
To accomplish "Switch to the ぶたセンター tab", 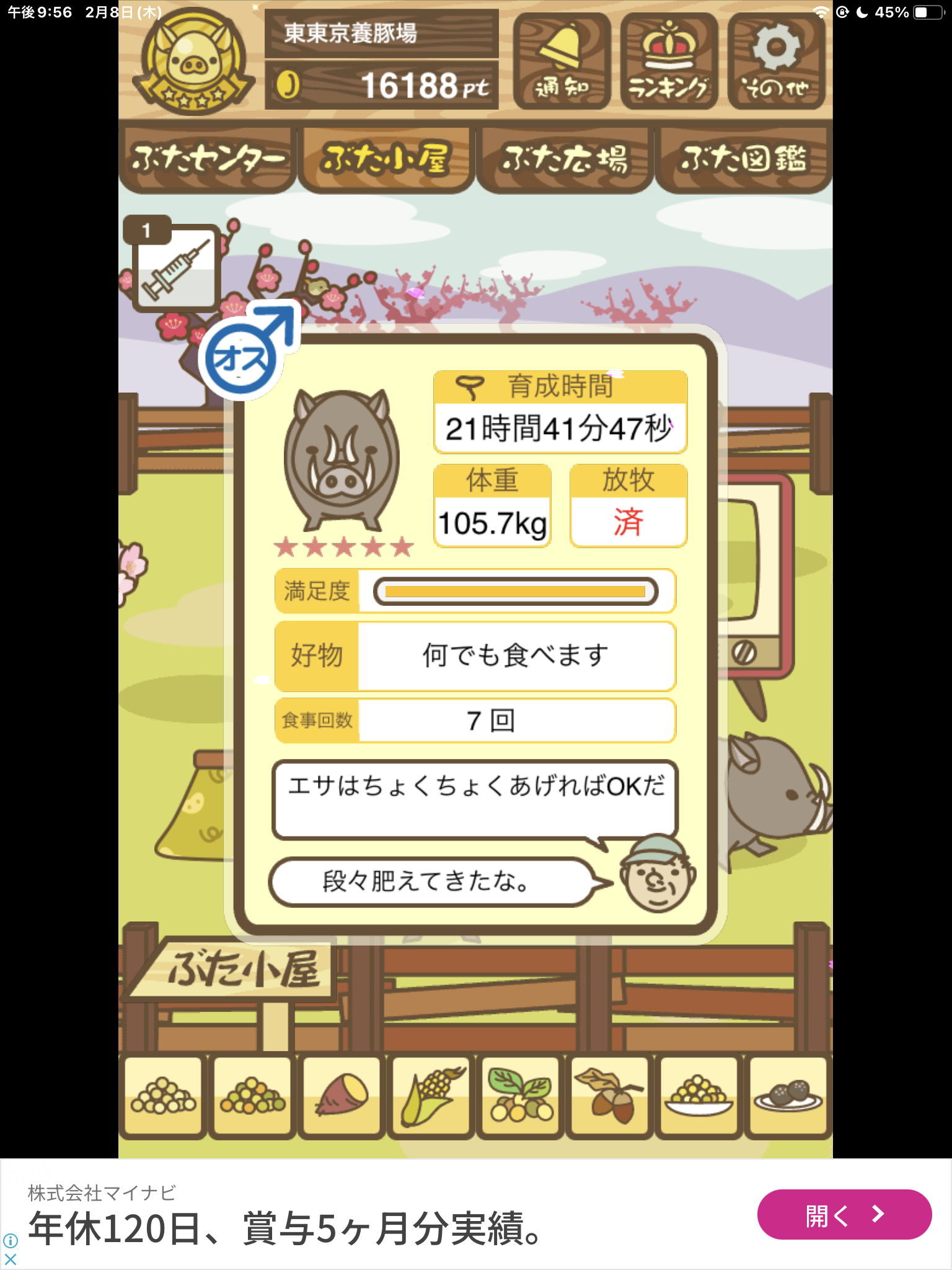I will coord(207,159).
